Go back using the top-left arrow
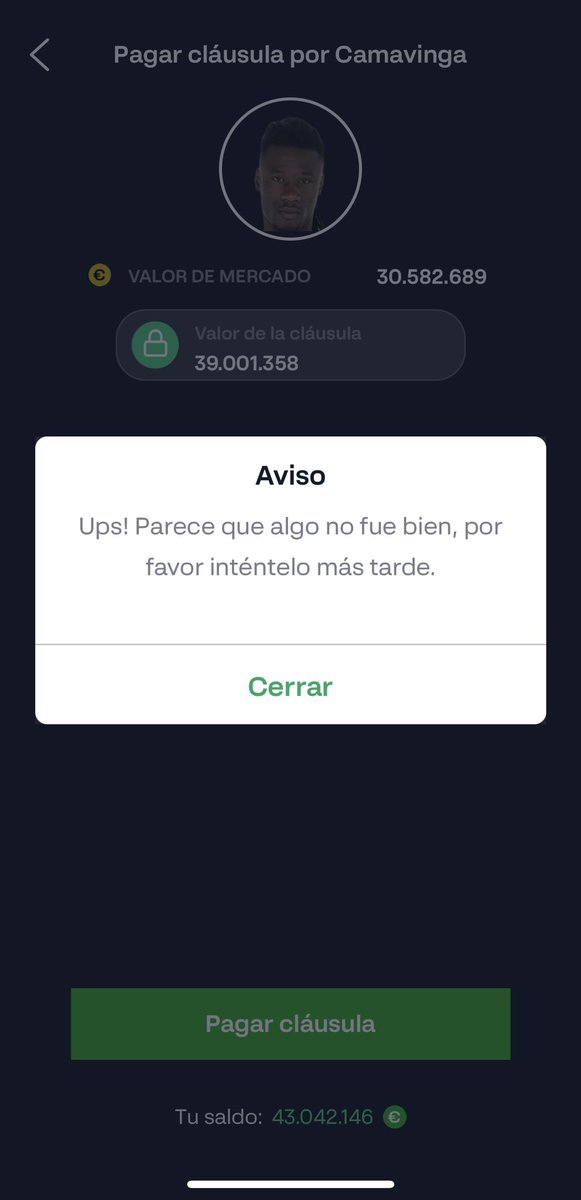Screen dimensions: 581x1200 click(x=39, y=55)
